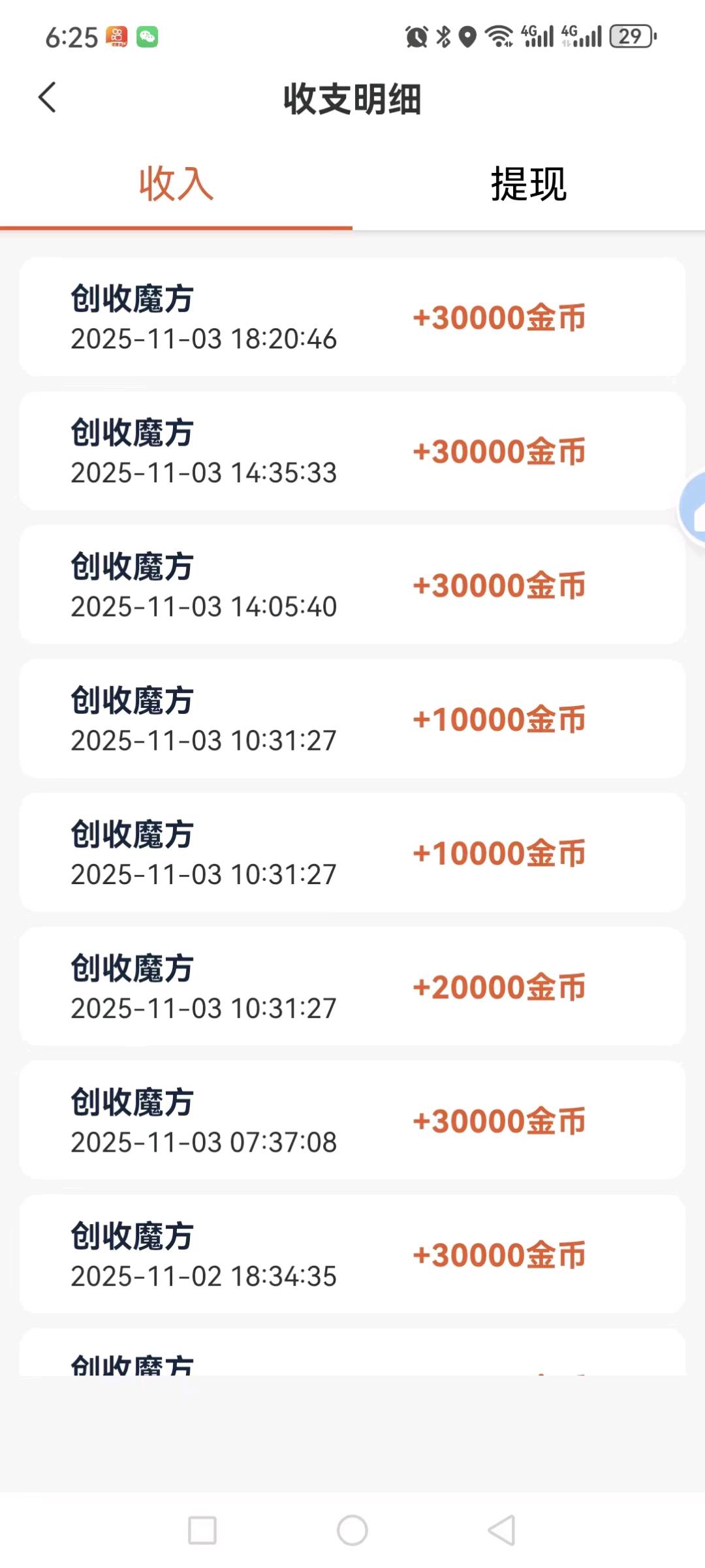The image size is (705, 1568).
Task: Tap the 4G signal indicator
Action: 537,37
